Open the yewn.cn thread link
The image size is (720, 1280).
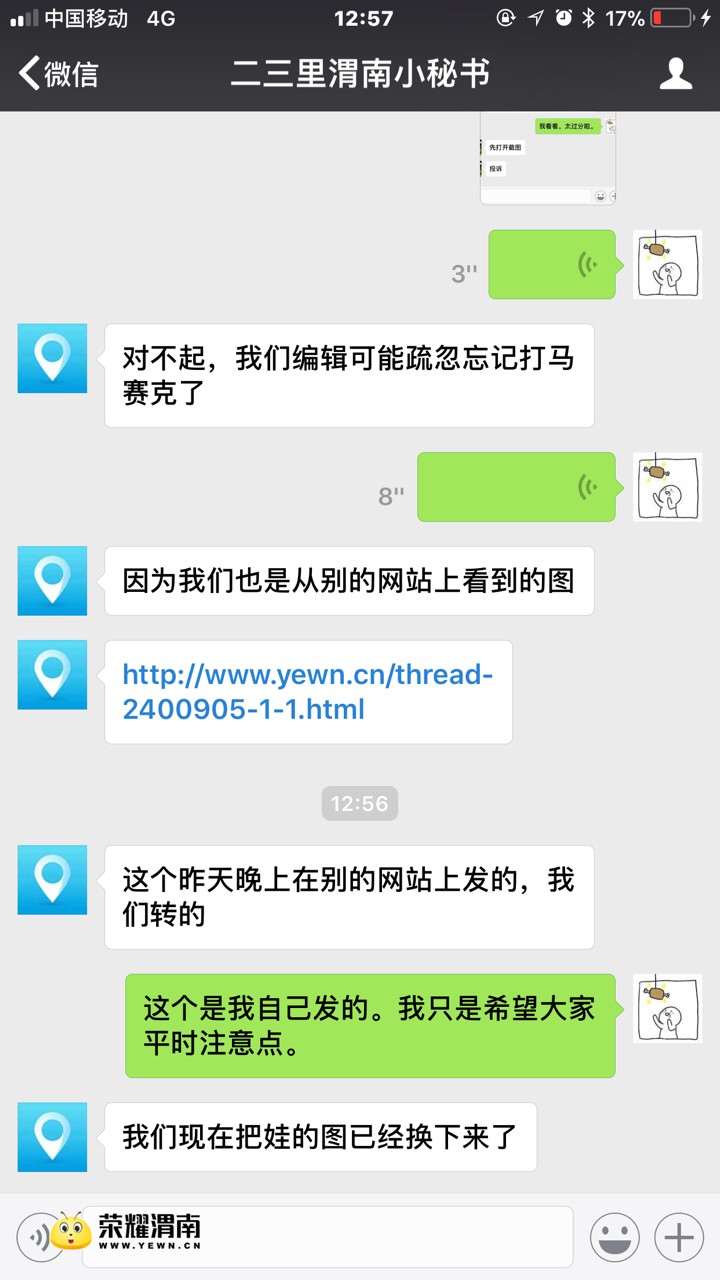307,692
